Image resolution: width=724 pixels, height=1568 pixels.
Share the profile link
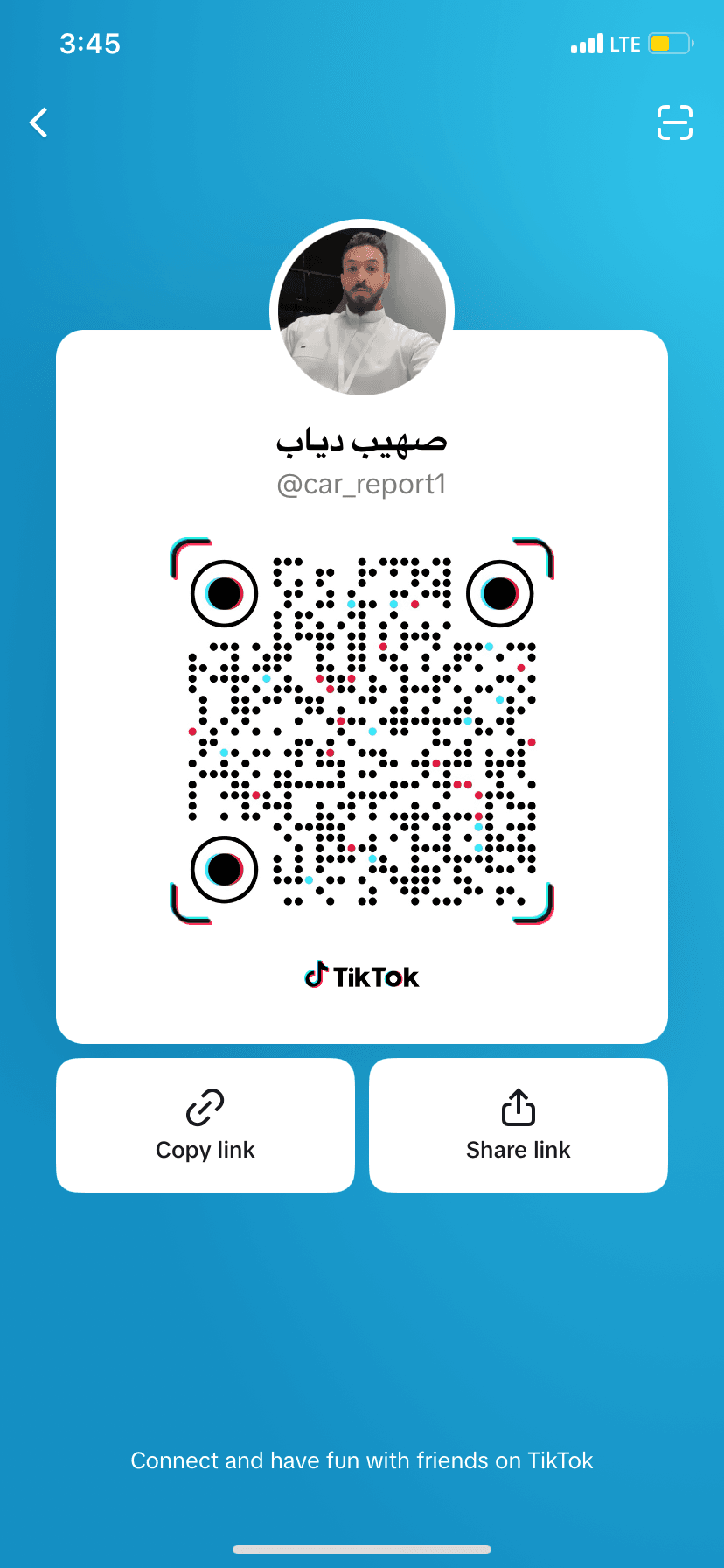click(518, 1124)
